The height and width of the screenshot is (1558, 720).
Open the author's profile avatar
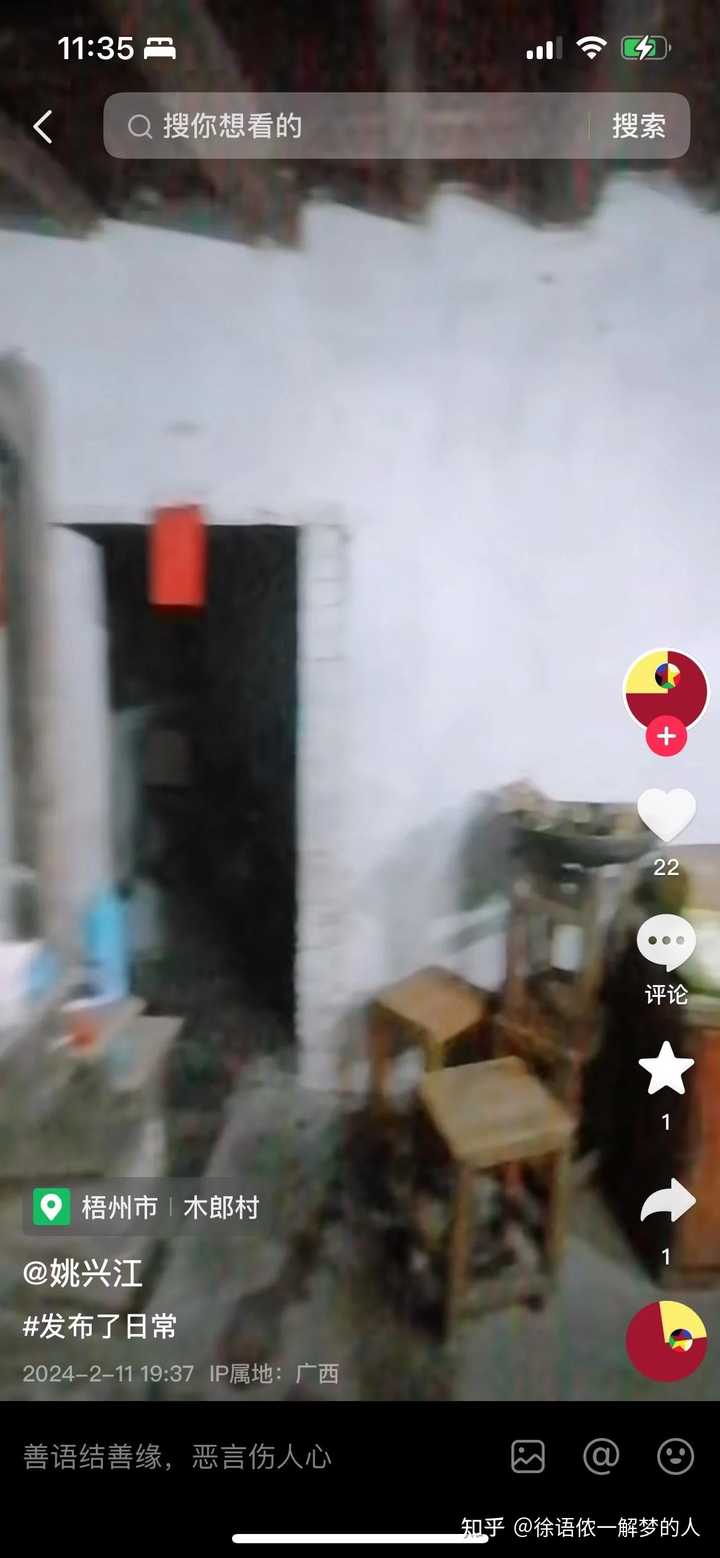665,688
